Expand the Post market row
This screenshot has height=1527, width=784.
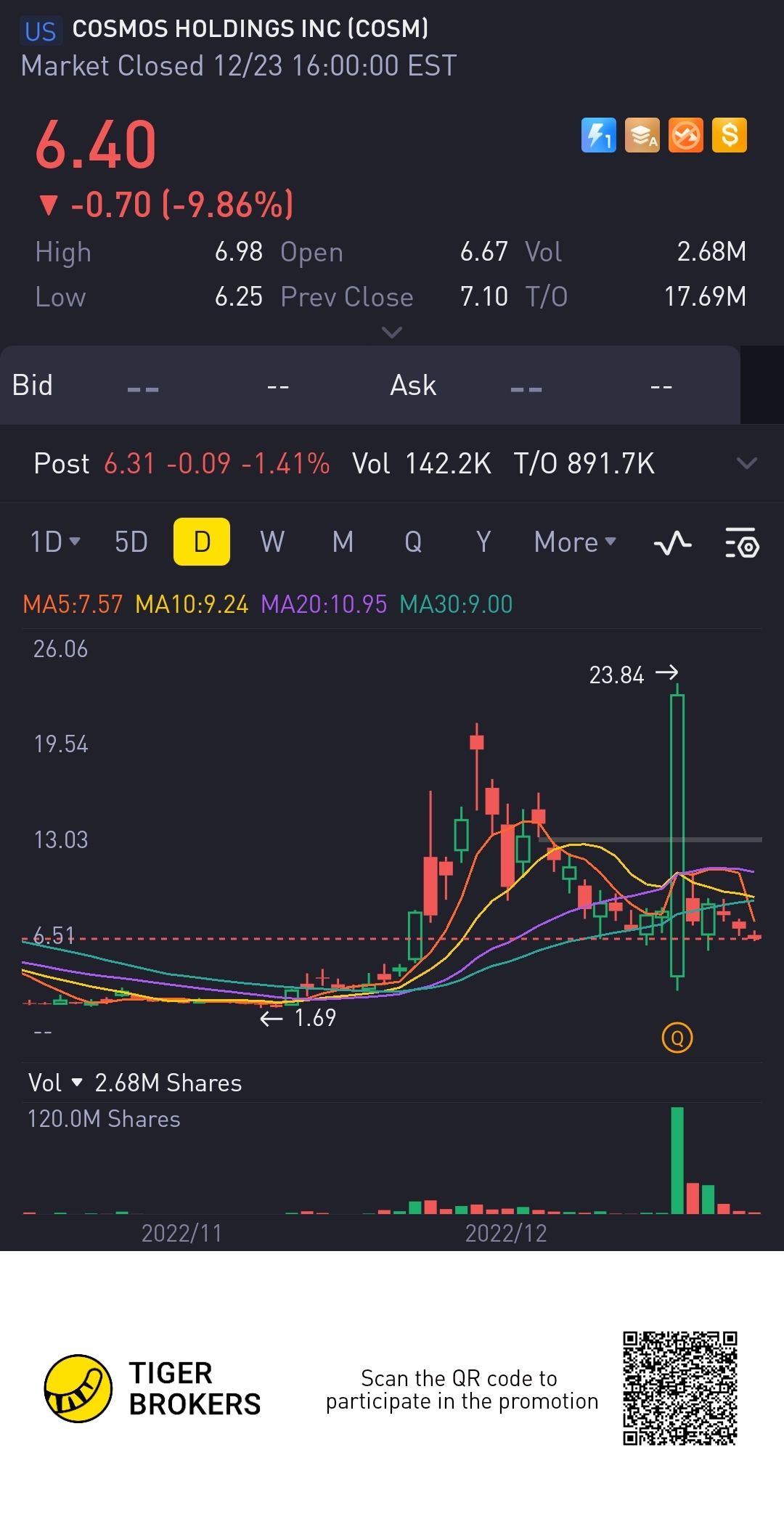pos(746,463)
